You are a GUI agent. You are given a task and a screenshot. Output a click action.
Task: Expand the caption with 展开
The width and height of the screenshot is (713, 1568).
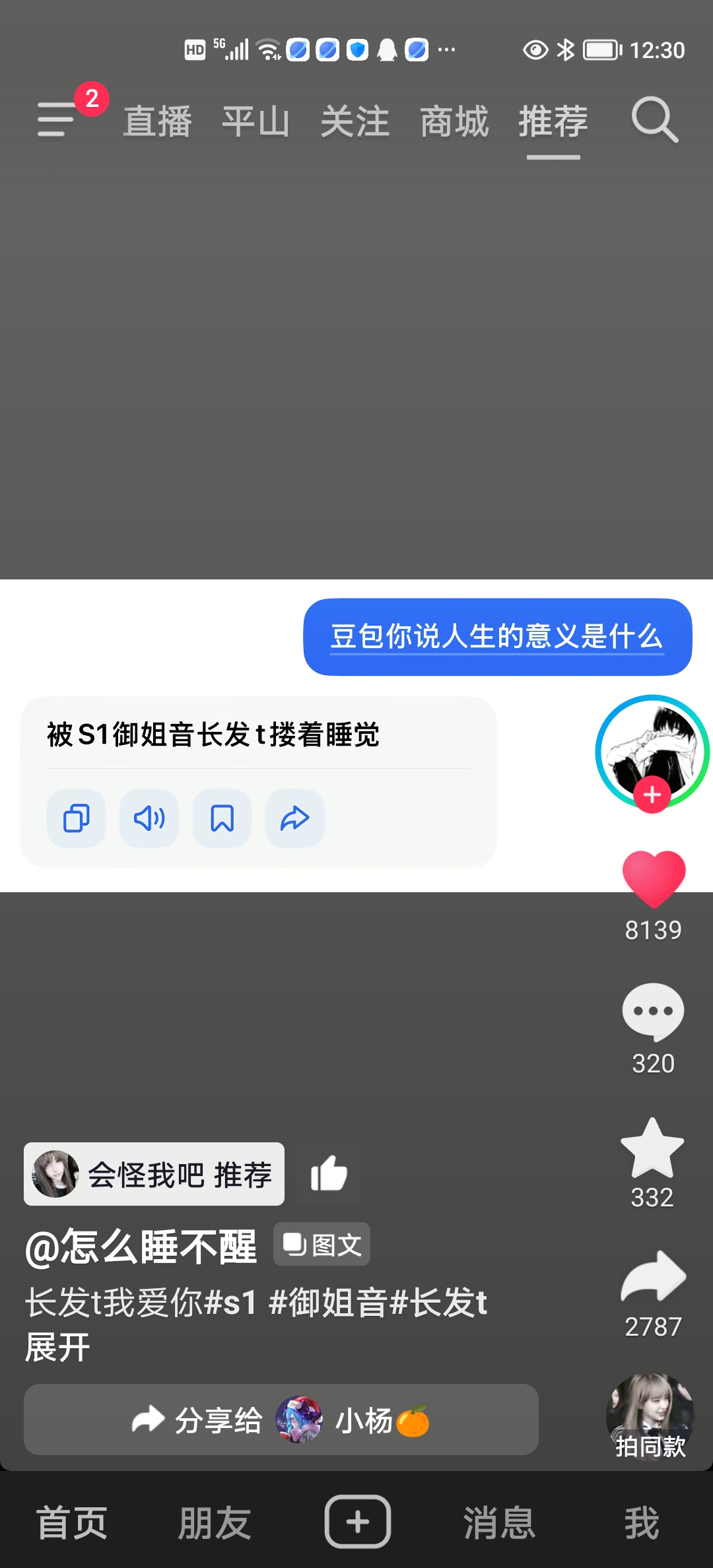[x=57, y=1347]
